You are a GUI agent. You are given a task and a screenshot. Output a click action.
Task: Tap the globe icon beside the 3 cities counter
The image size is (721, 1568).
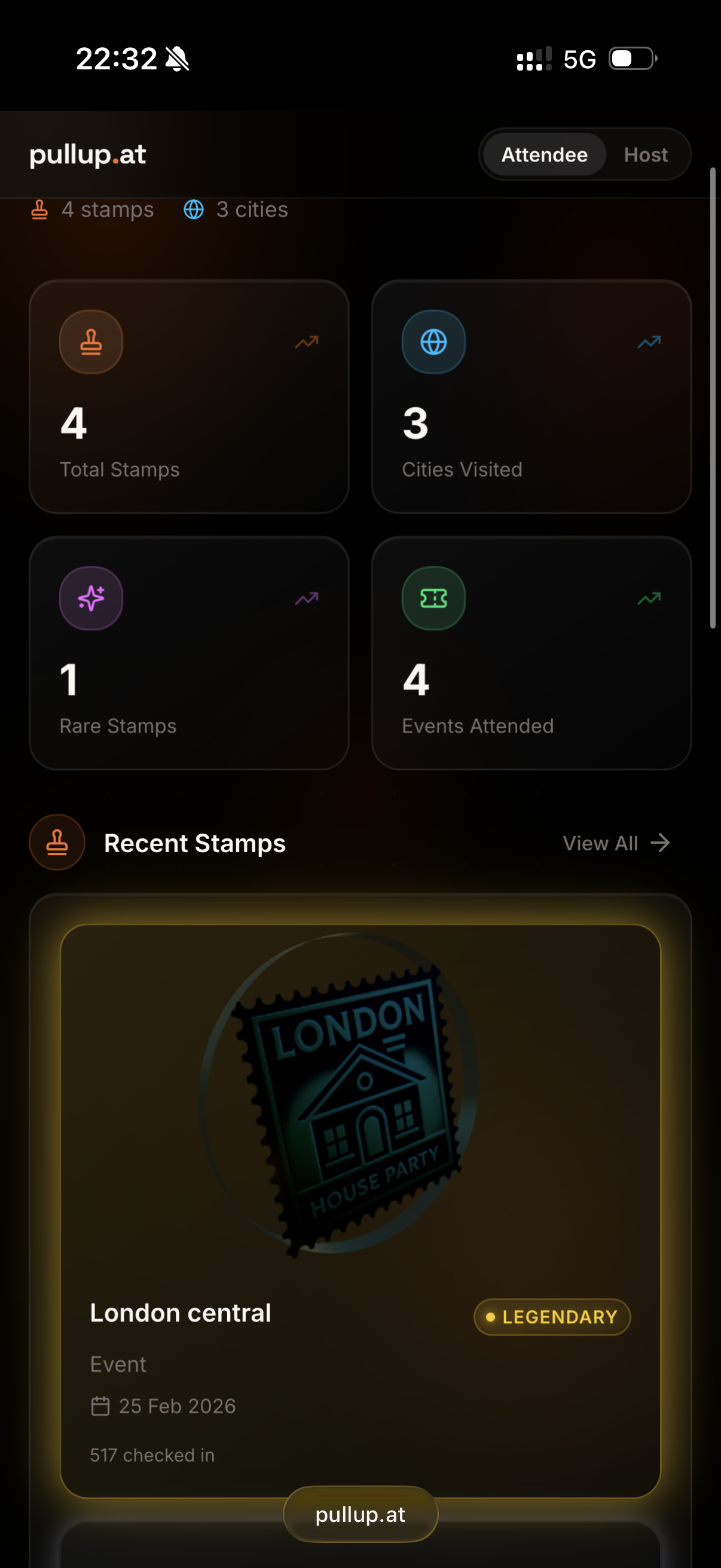tap(194, 209)
